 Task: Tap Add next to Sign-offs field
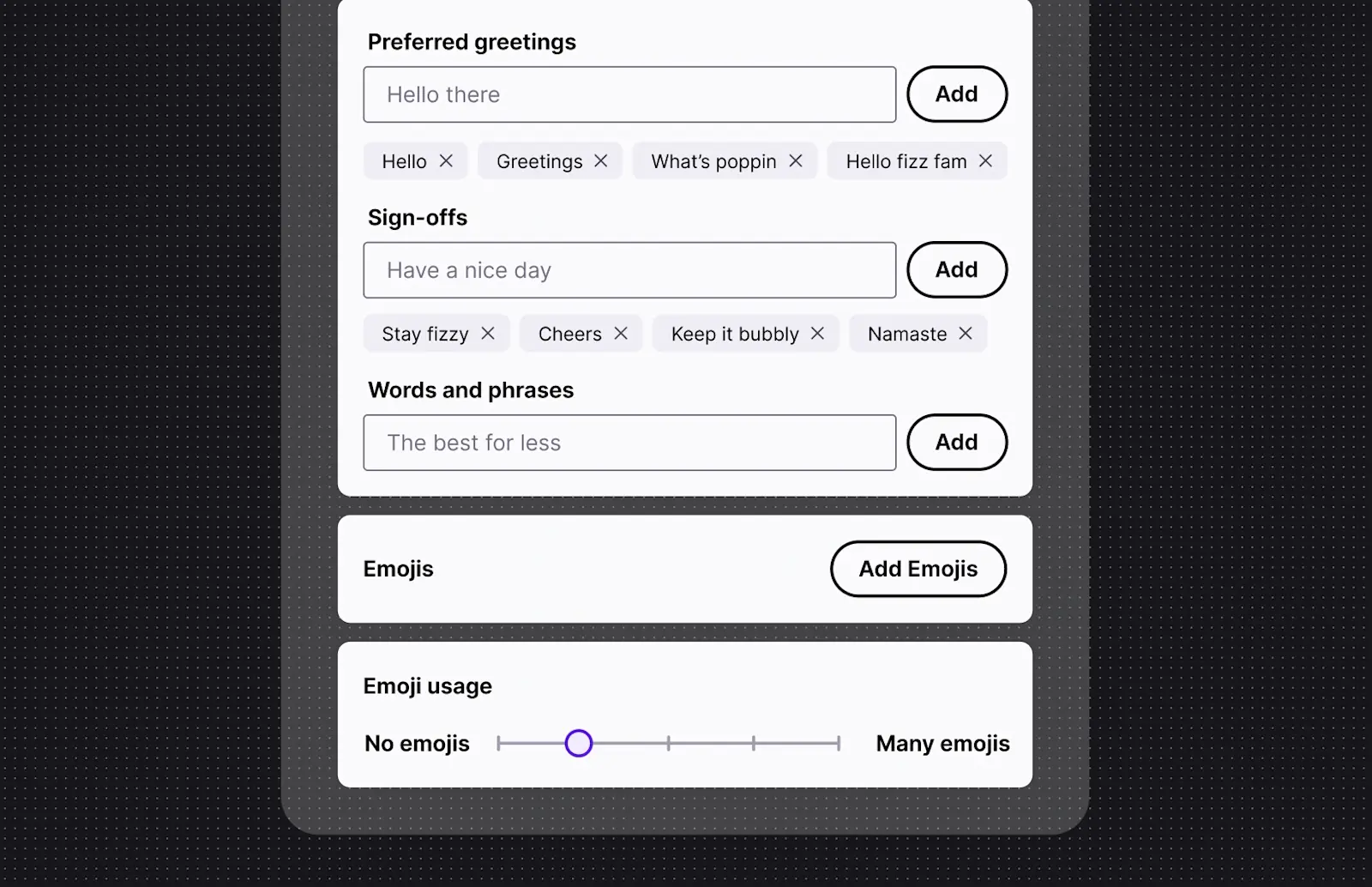click(956, 270)
